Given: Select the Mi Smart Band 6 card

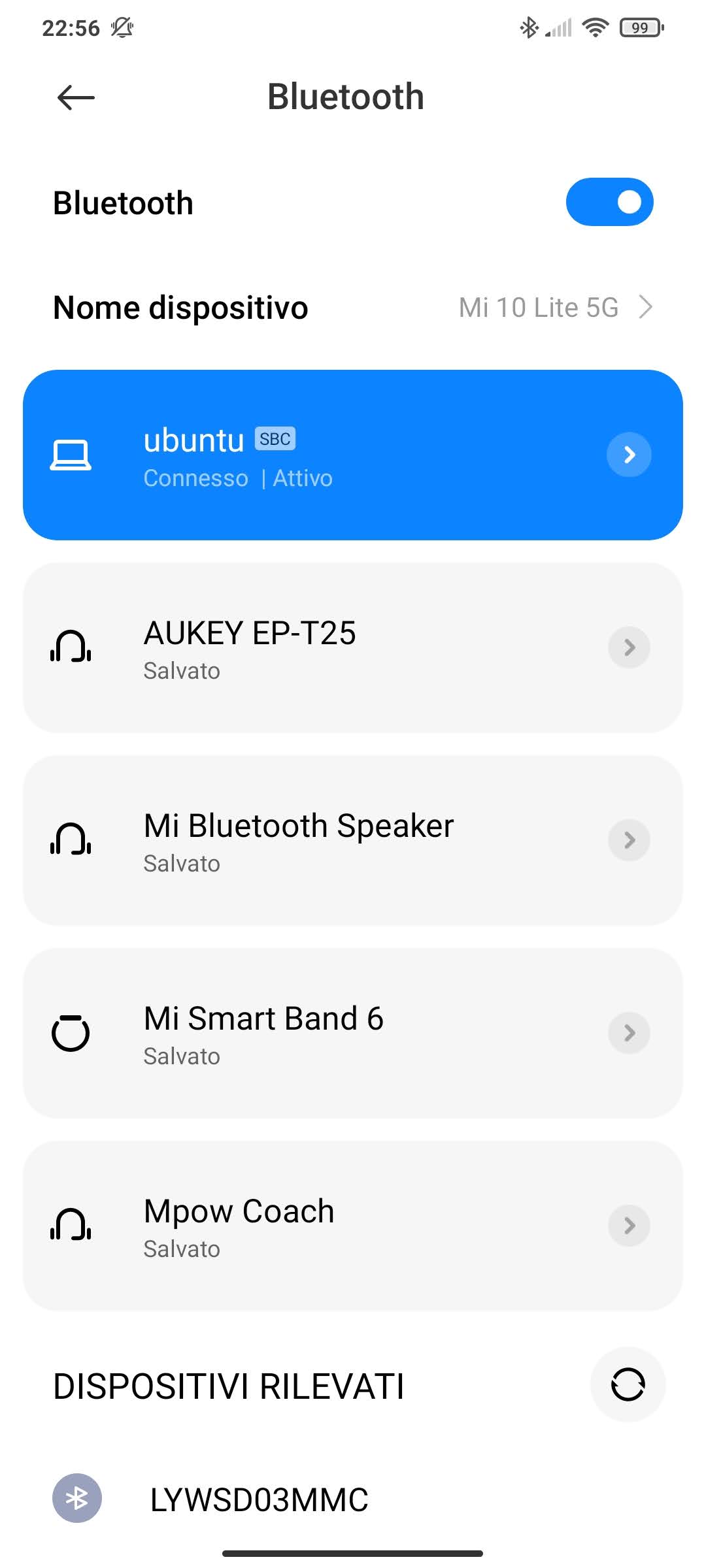Looking at the screenshot, I should (x=327, y=1034).
